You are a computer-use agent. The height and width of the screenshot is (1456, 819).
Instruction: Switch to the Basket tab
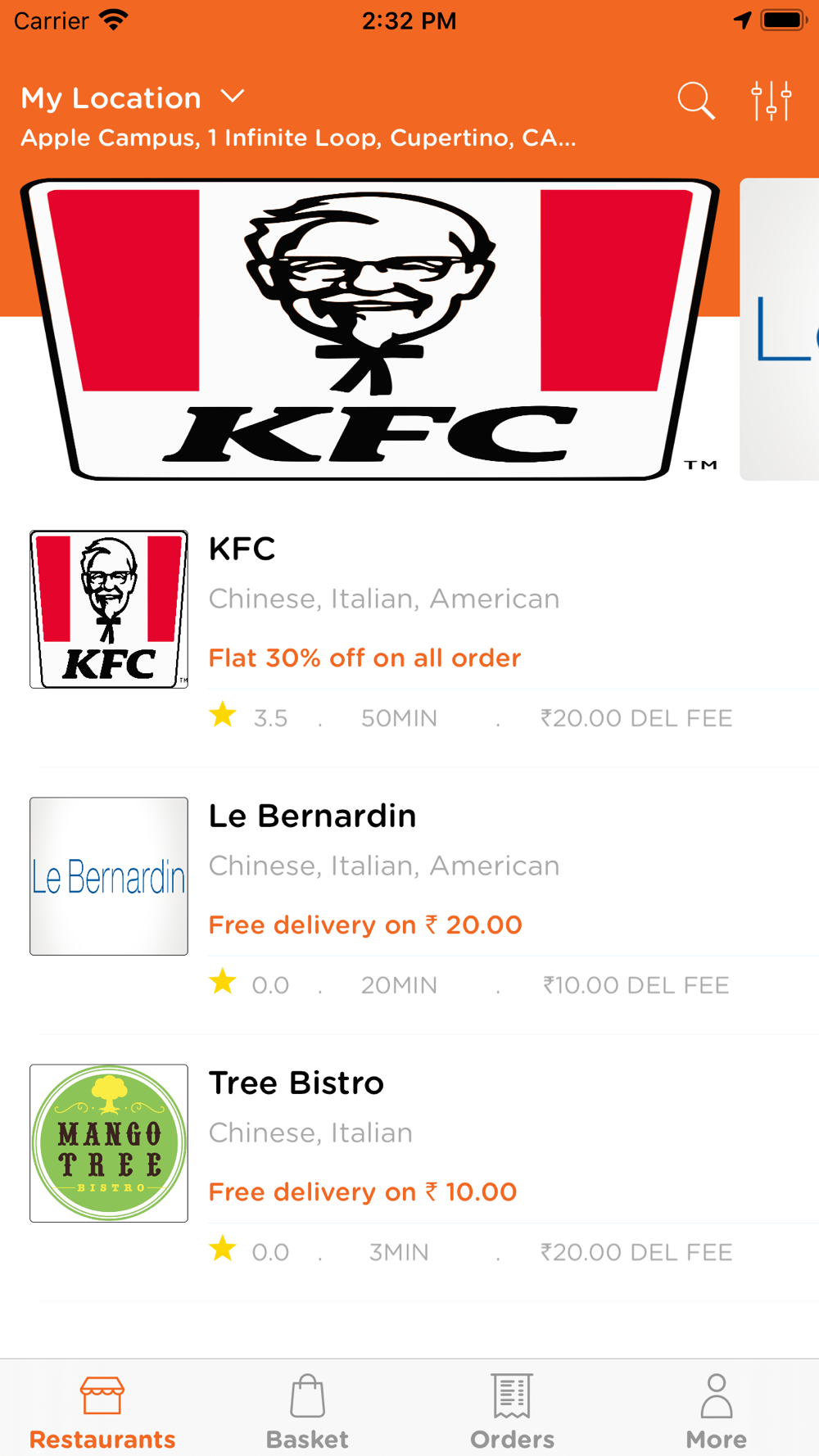tap(307, 1412)
